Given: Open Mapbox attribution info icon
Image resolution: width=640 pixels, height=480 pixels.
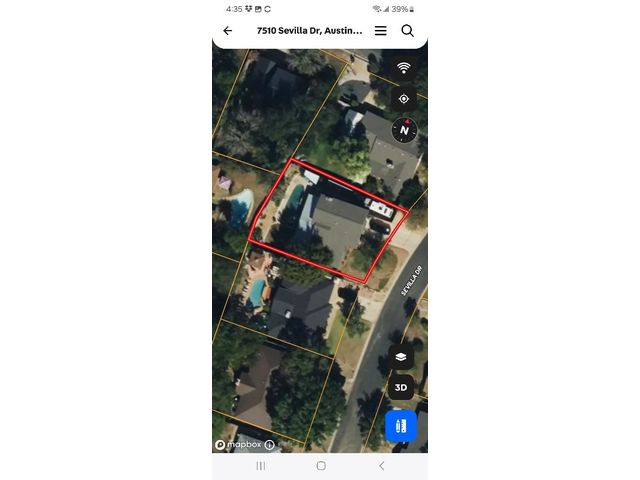Looking at the screenshot, I should pos(270,444).
